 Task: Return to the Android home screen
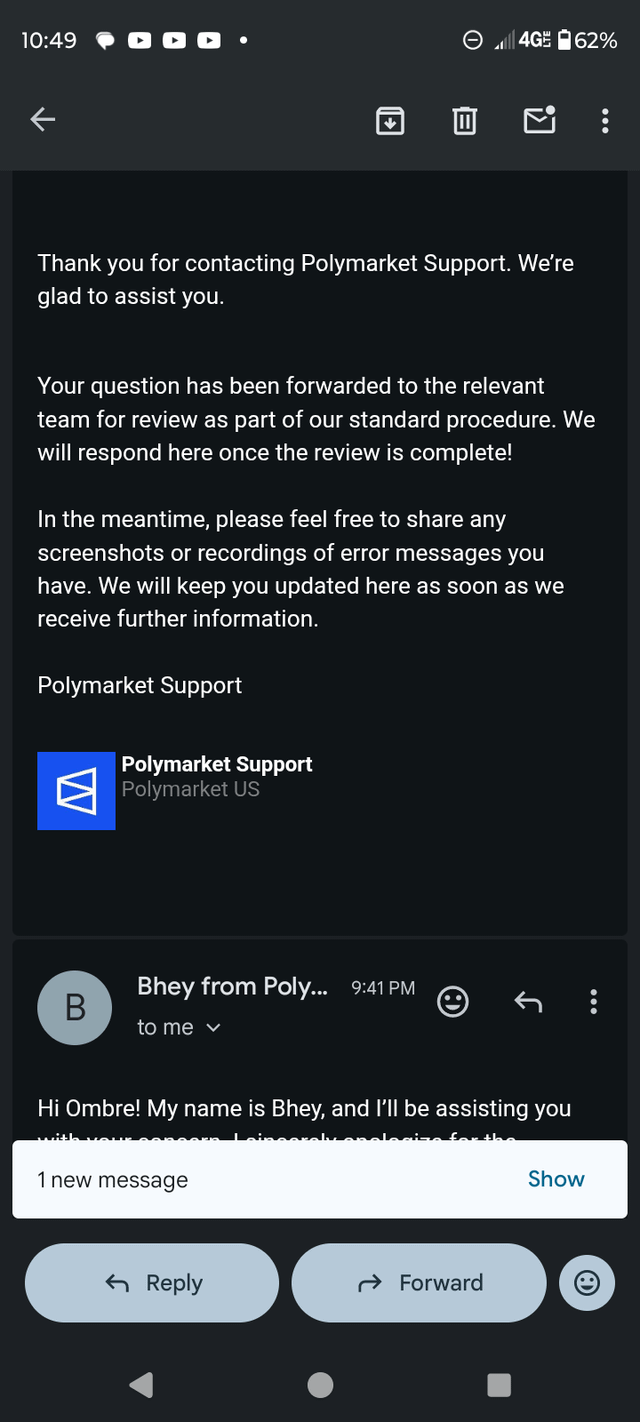pos(320,1384)
